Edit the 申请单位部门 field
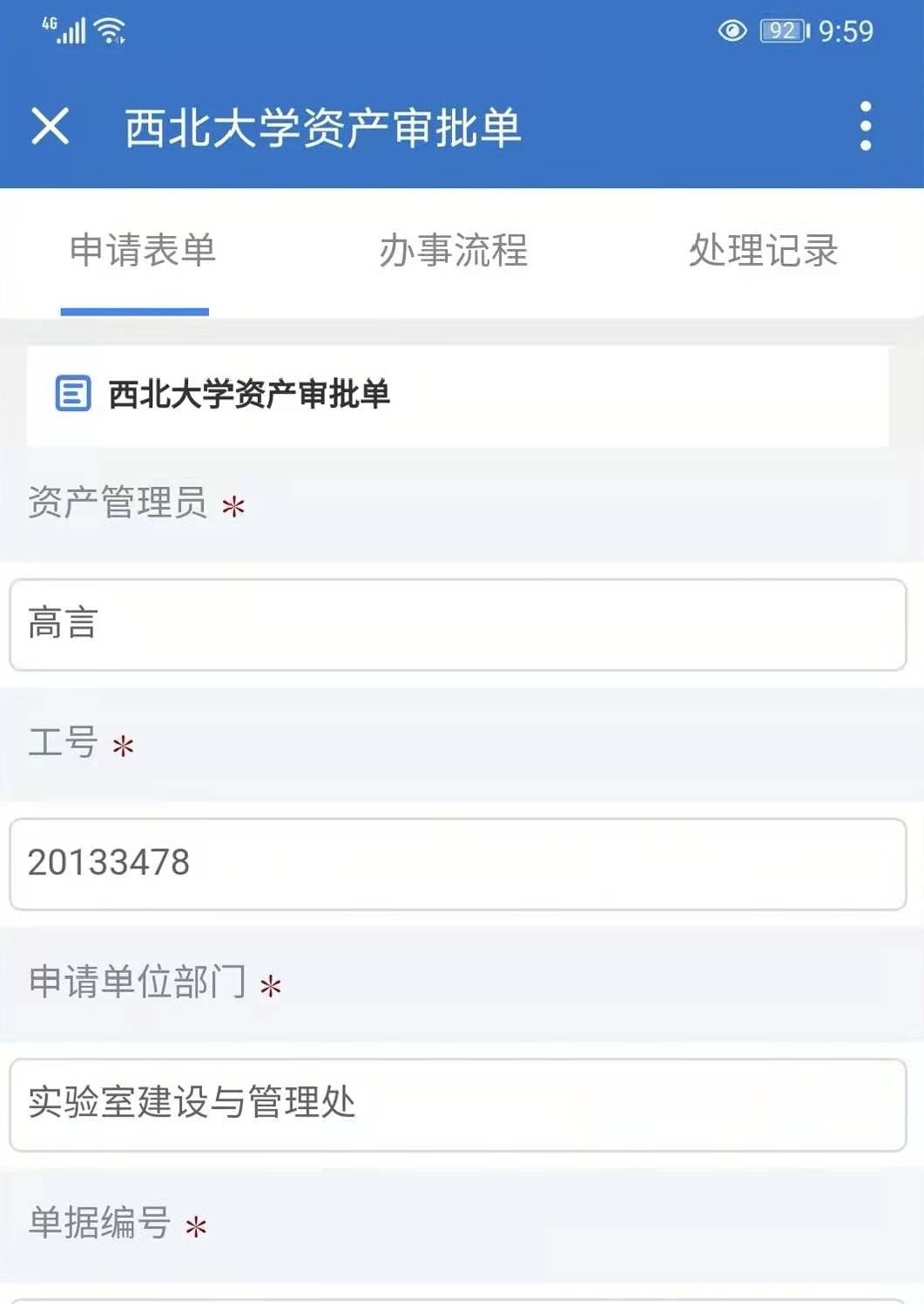924x1304 pixels. (x=458, y=1104)
